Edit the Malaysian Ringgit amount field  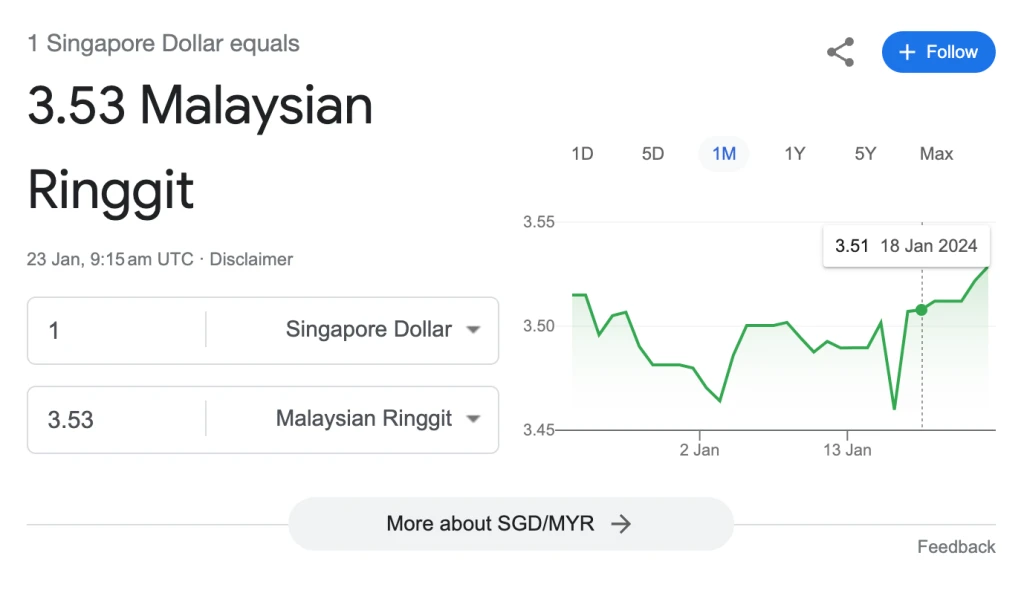[115, 419]
